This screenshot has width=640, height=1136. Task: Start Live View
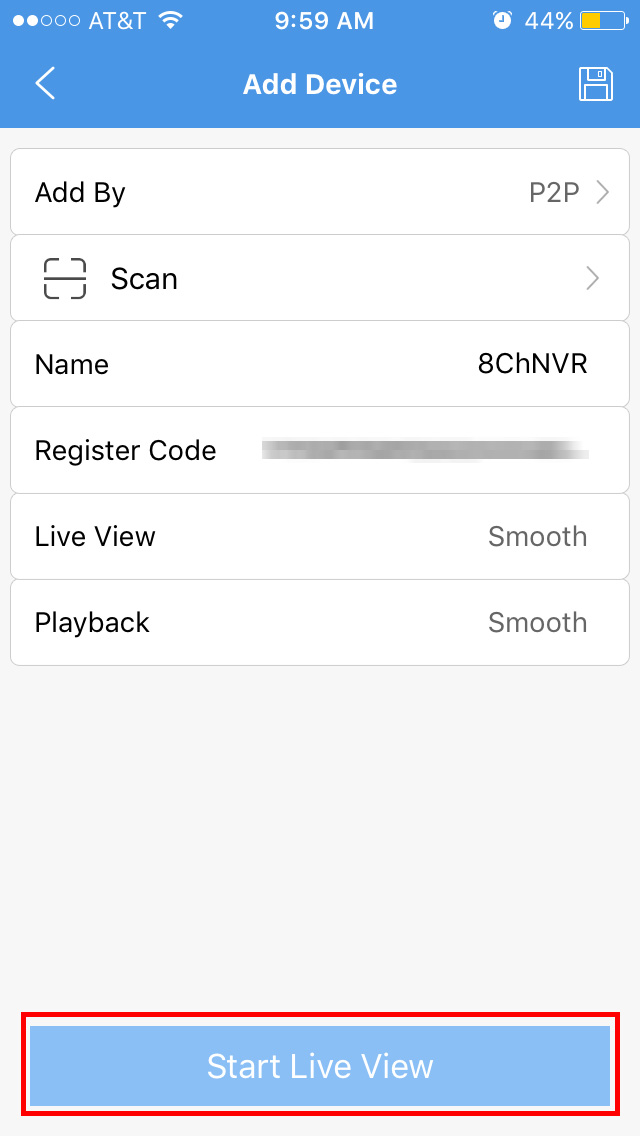coord(320,1066)
